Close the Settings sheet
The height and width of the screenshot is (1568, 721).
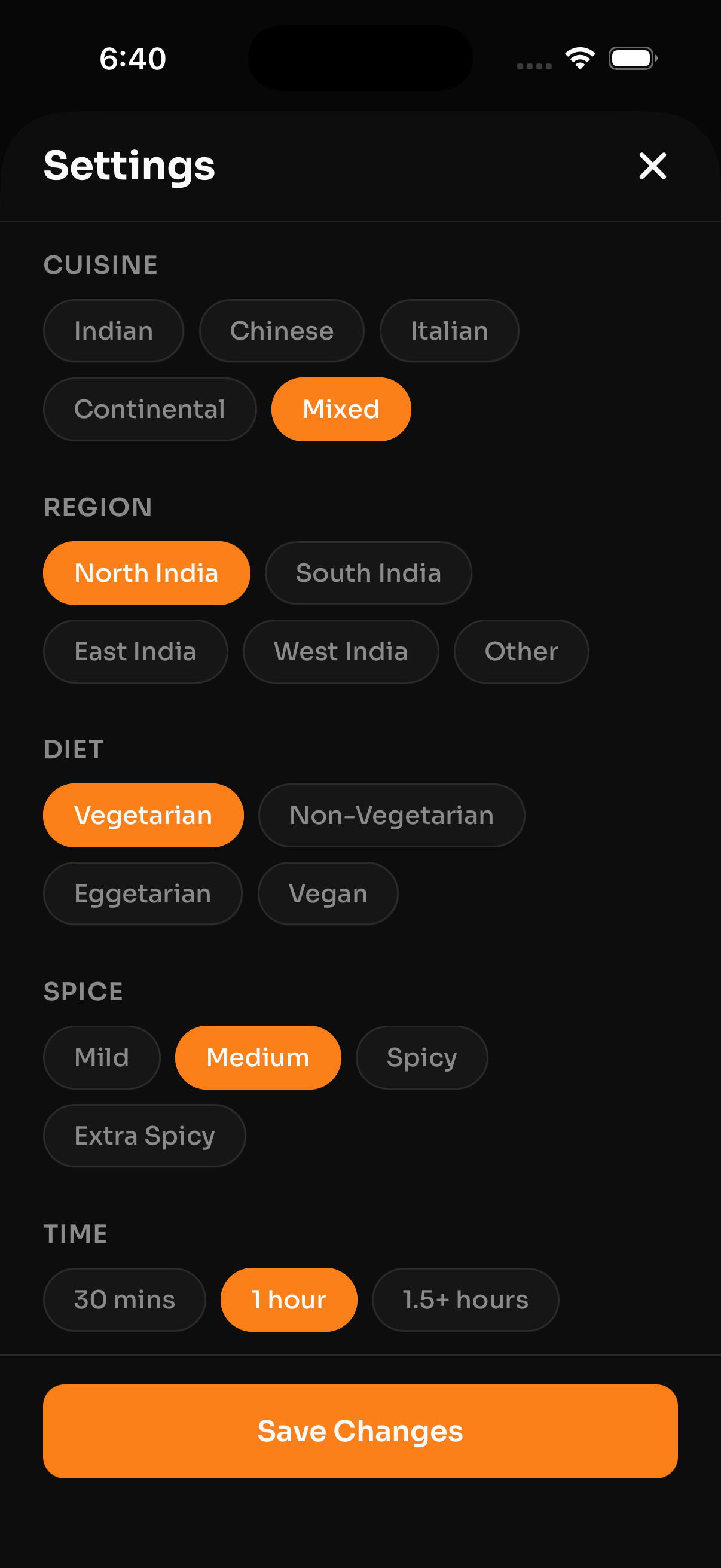pos(652,166)
